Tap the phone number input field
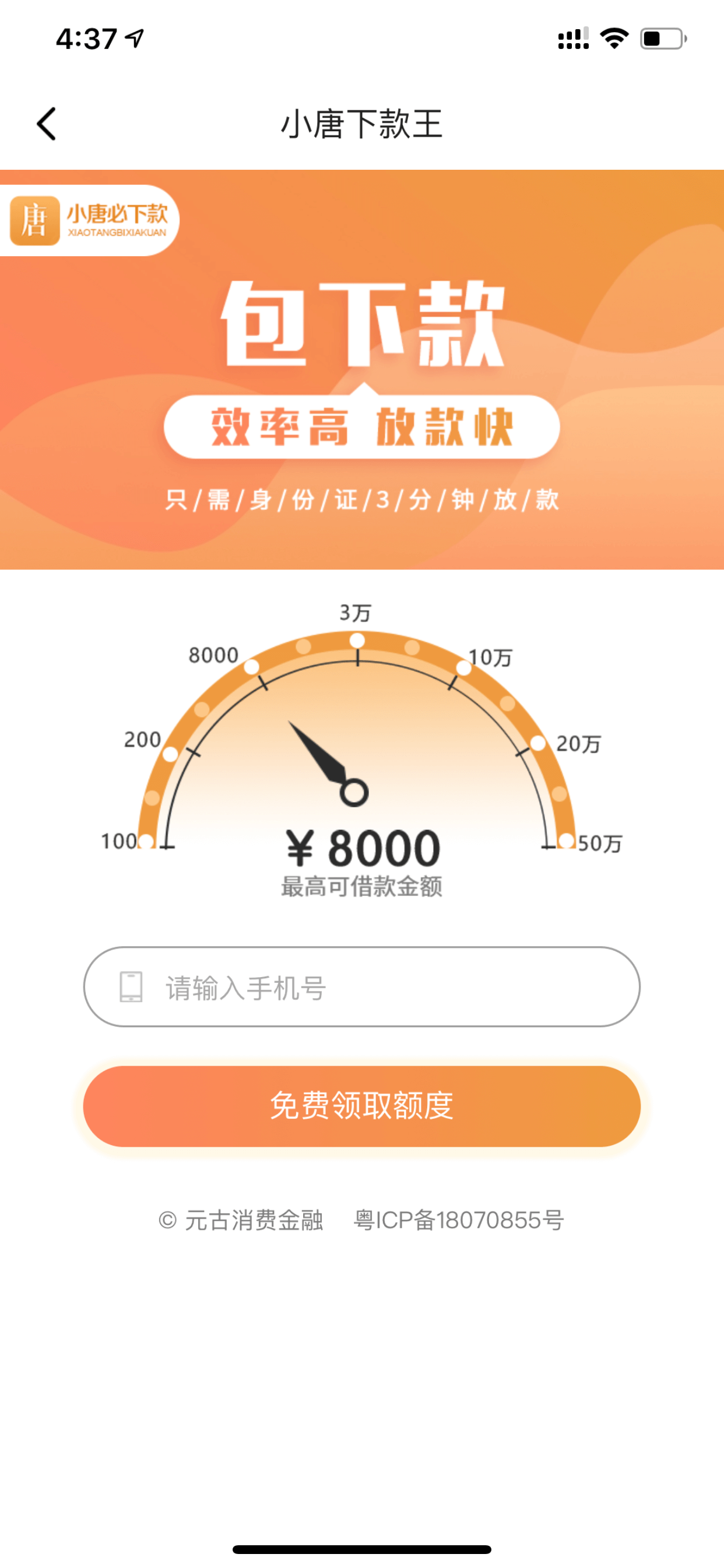This screenshot has height=1568, width=724. click(x=361, y=986)
